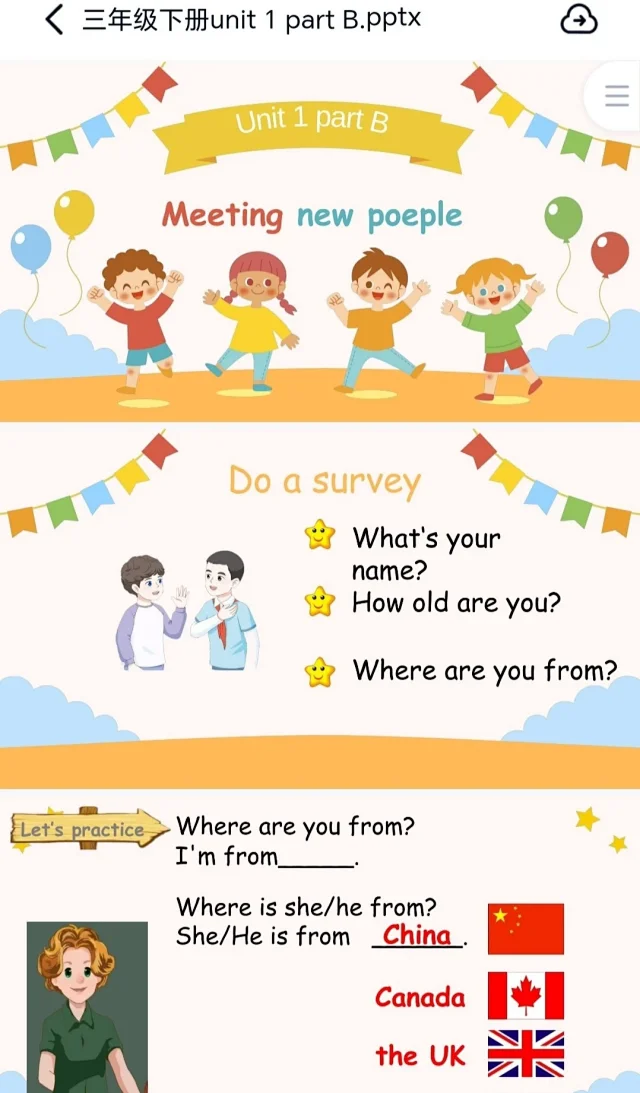The width and height of the screenshot is (640, 1093).
Task: Open the slide list menu button
Action: [x=616, y=96]
